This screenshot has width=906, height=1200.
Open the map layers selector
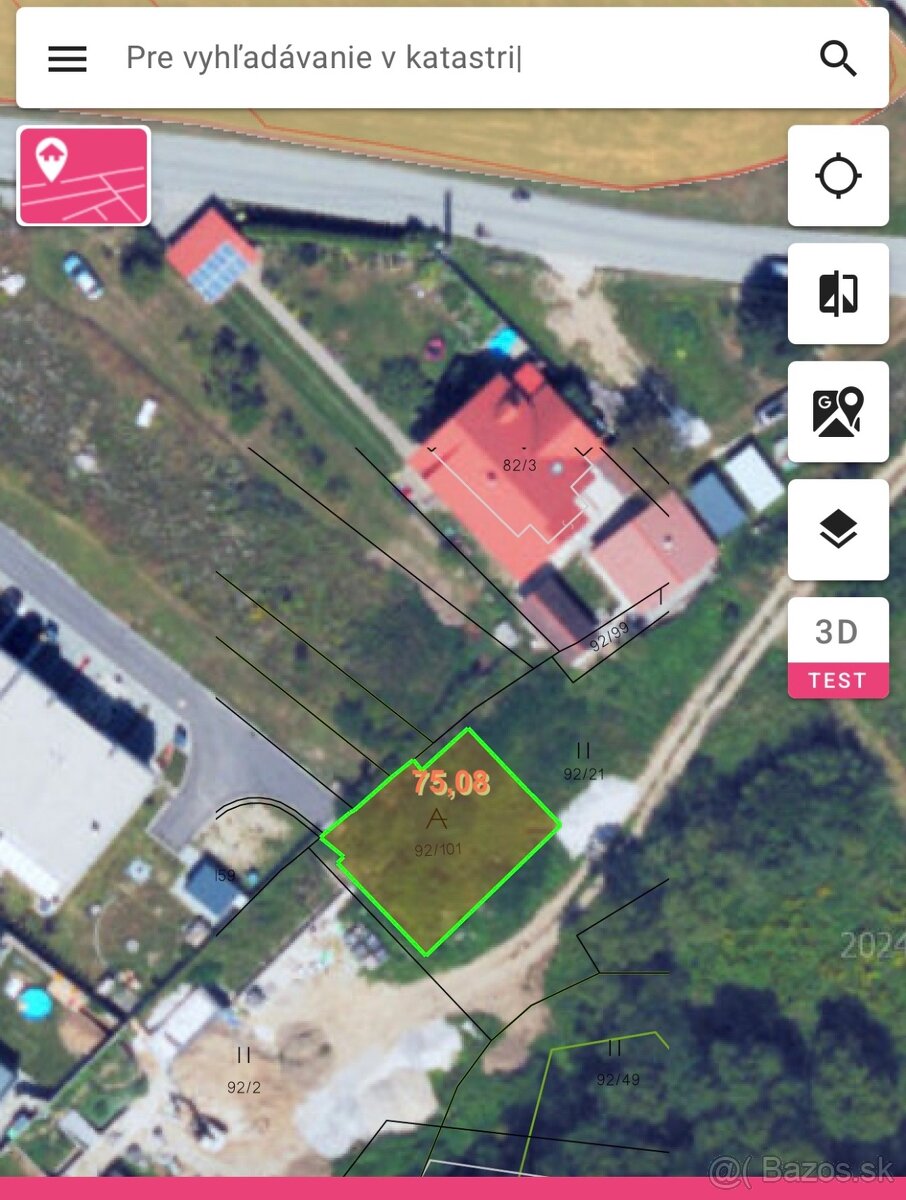[838, 530]
